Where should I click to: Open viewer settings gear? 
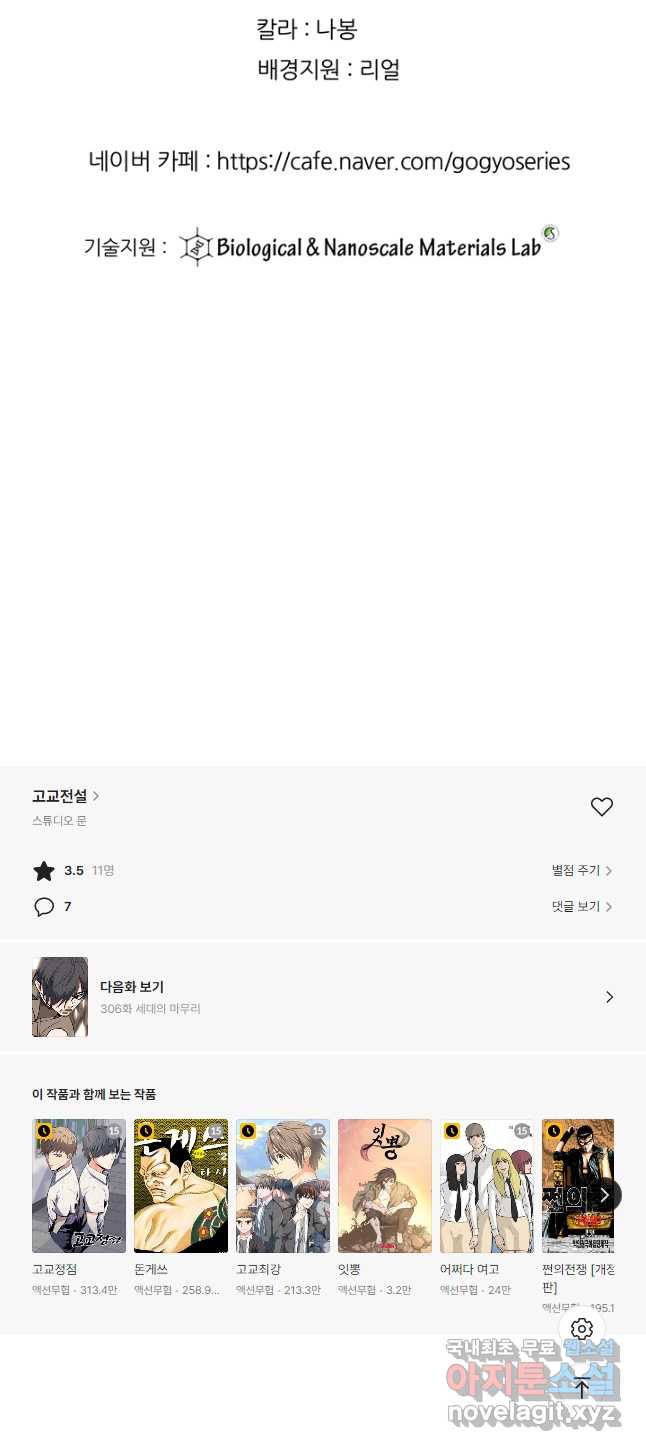pyautogui.click(x=582, y=1329)
